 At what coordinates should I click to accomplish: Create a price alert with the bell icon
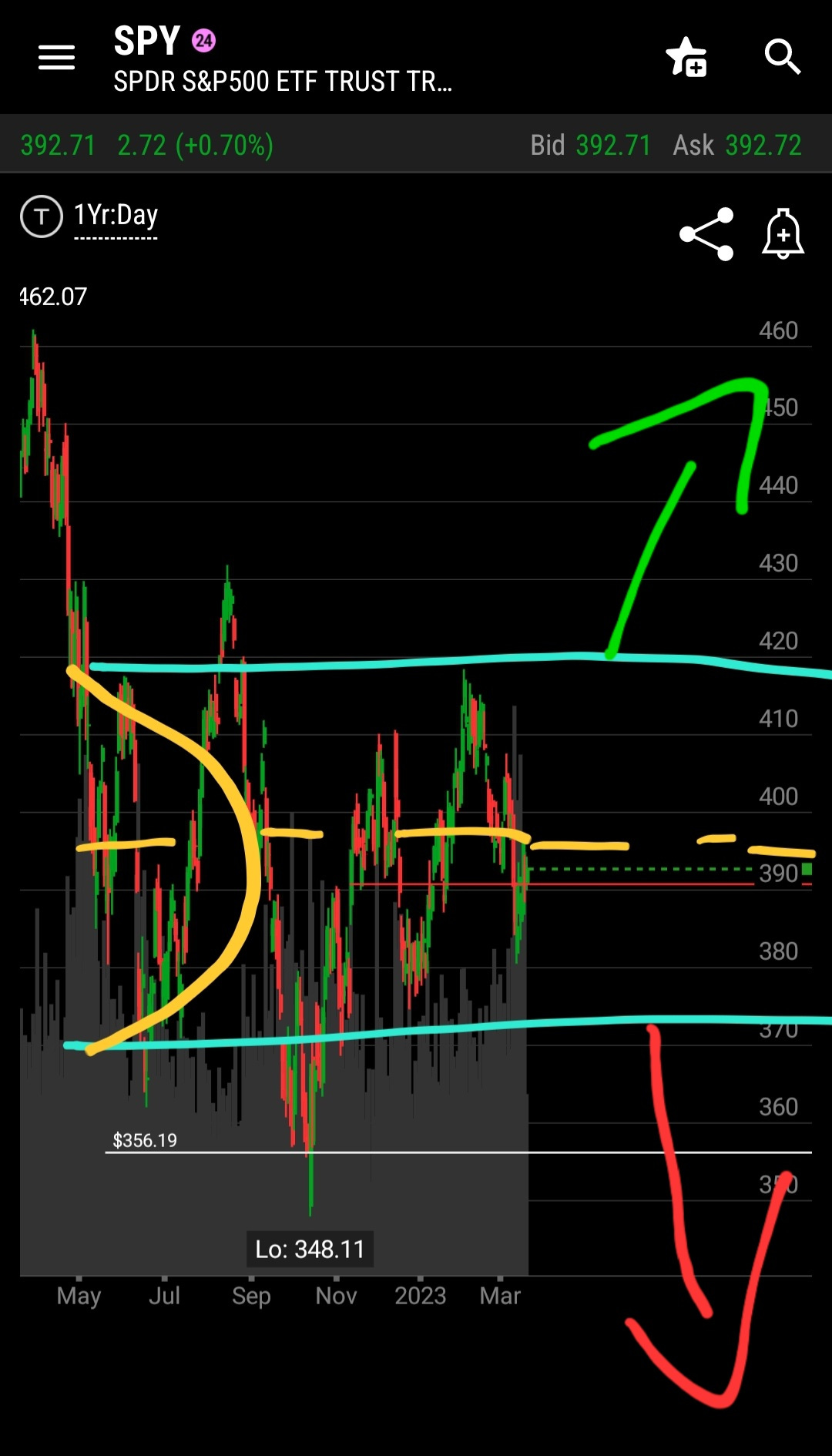pos(783,233)
